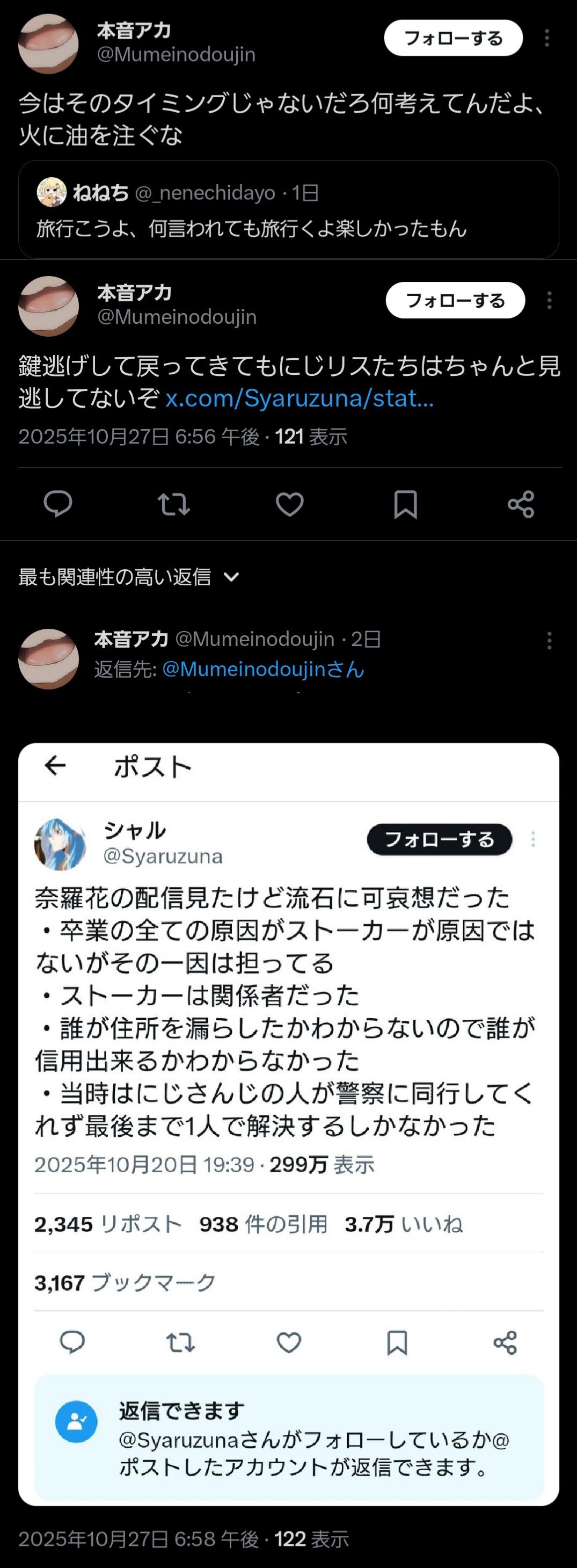Follow 本音アカ on the 鍵逃げ post
The image size is (577, 1568).
pyautogui.click(x=455, y=301)
